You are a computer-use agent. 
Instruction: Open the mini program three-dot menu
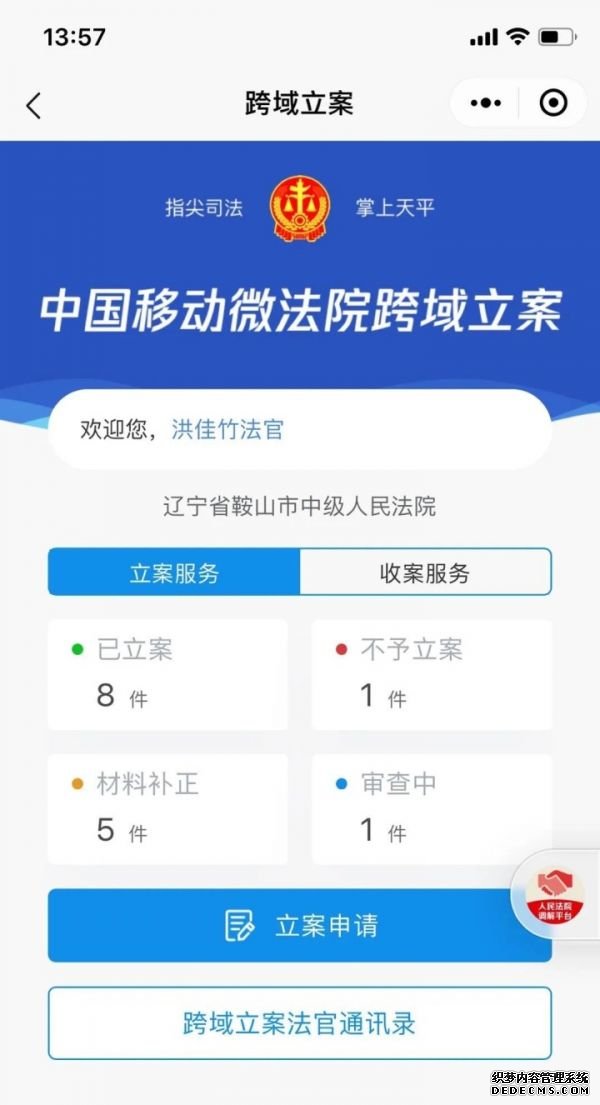(x=486, y=104)
